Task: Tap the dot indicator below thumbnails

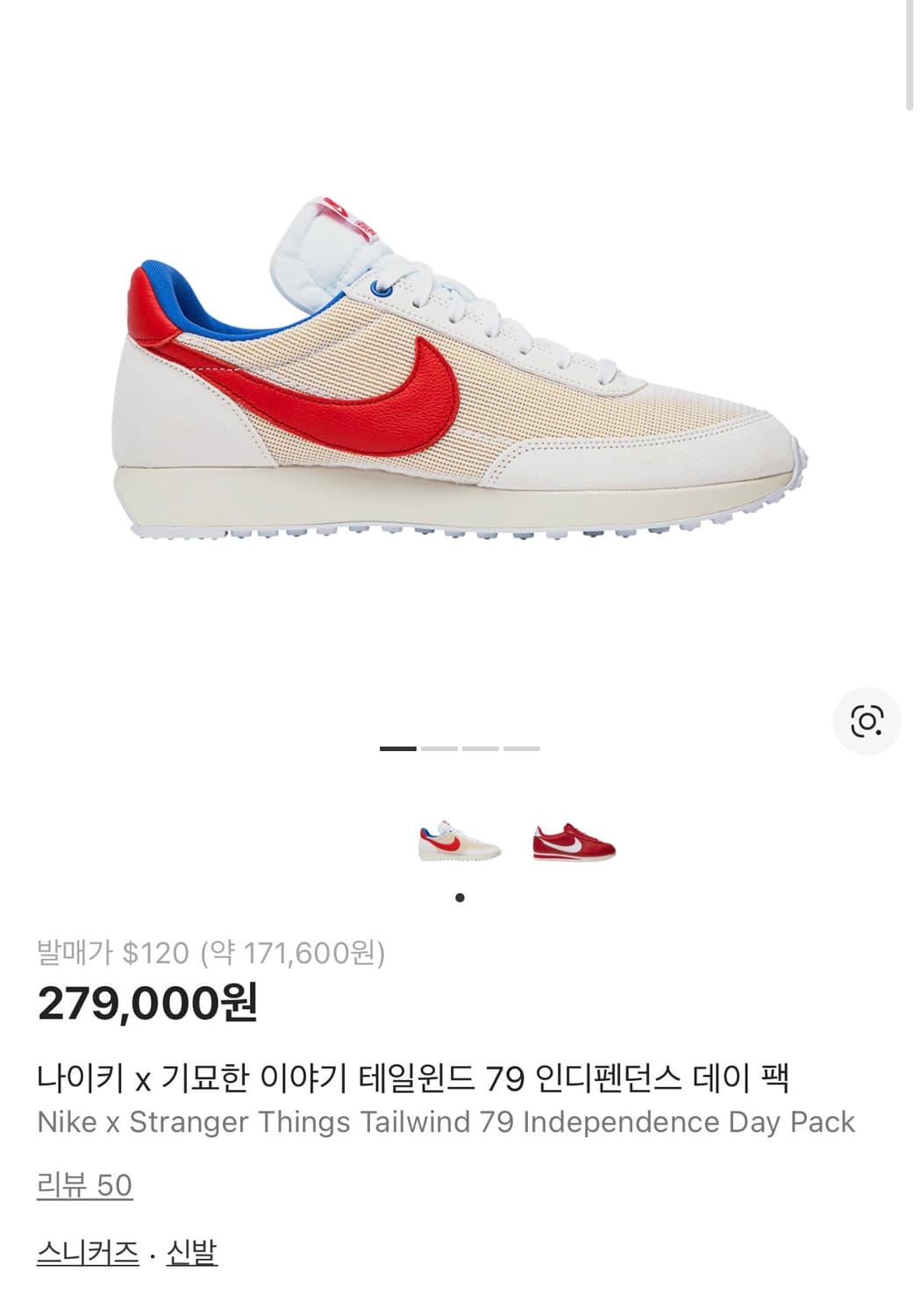Action: click(x=458, y=896)
